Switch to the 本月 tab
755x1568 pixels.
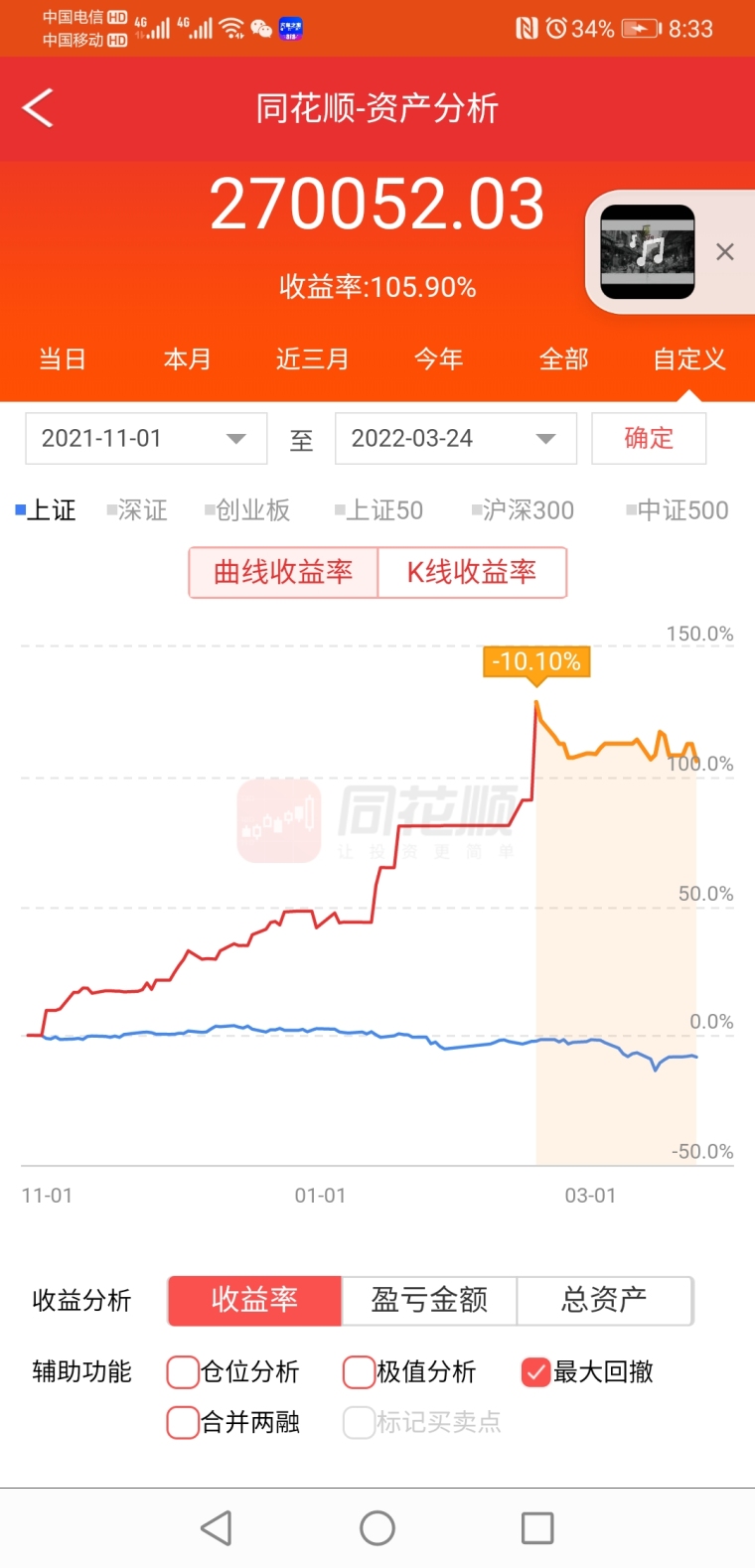[187, 358]
